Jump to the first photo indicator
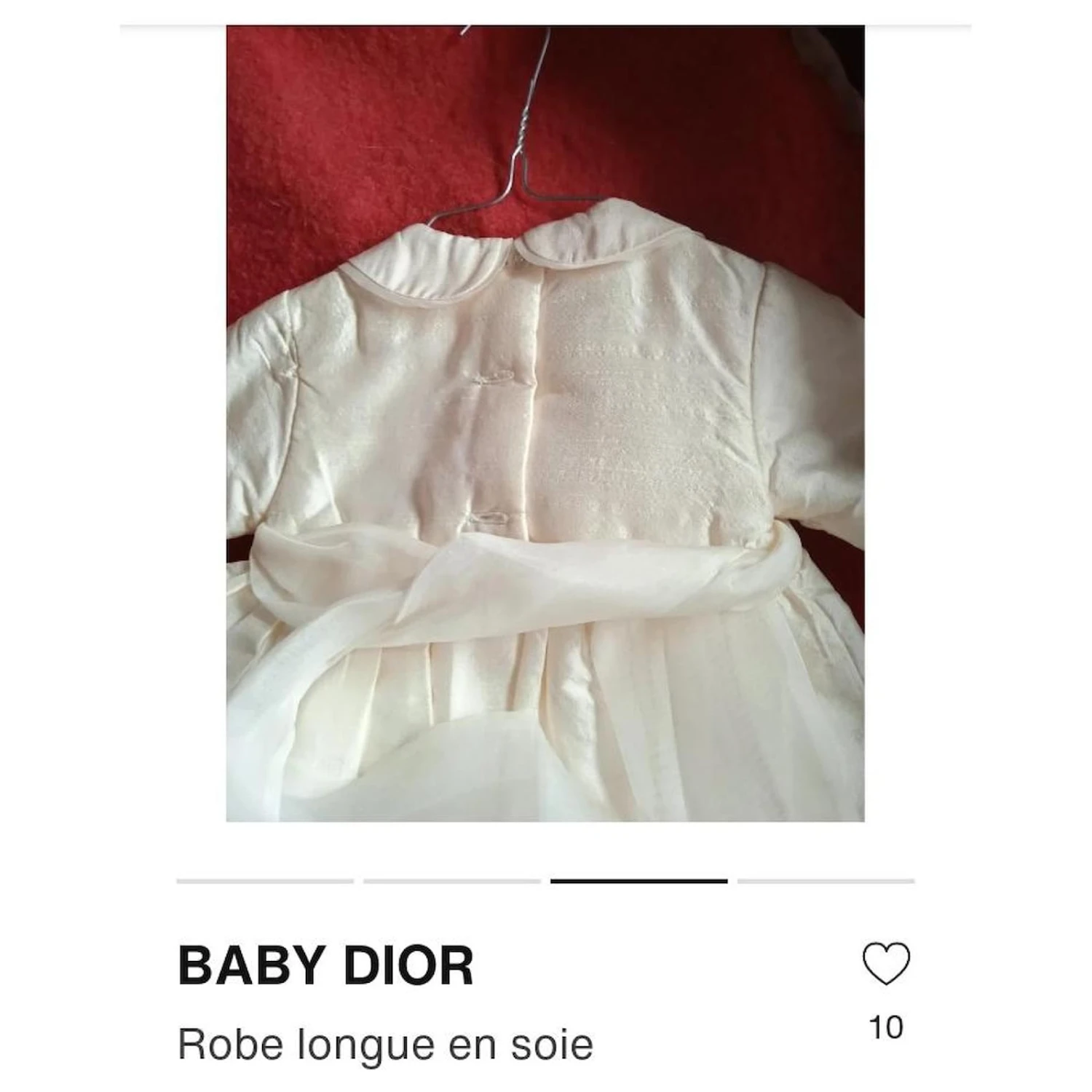 265,881
